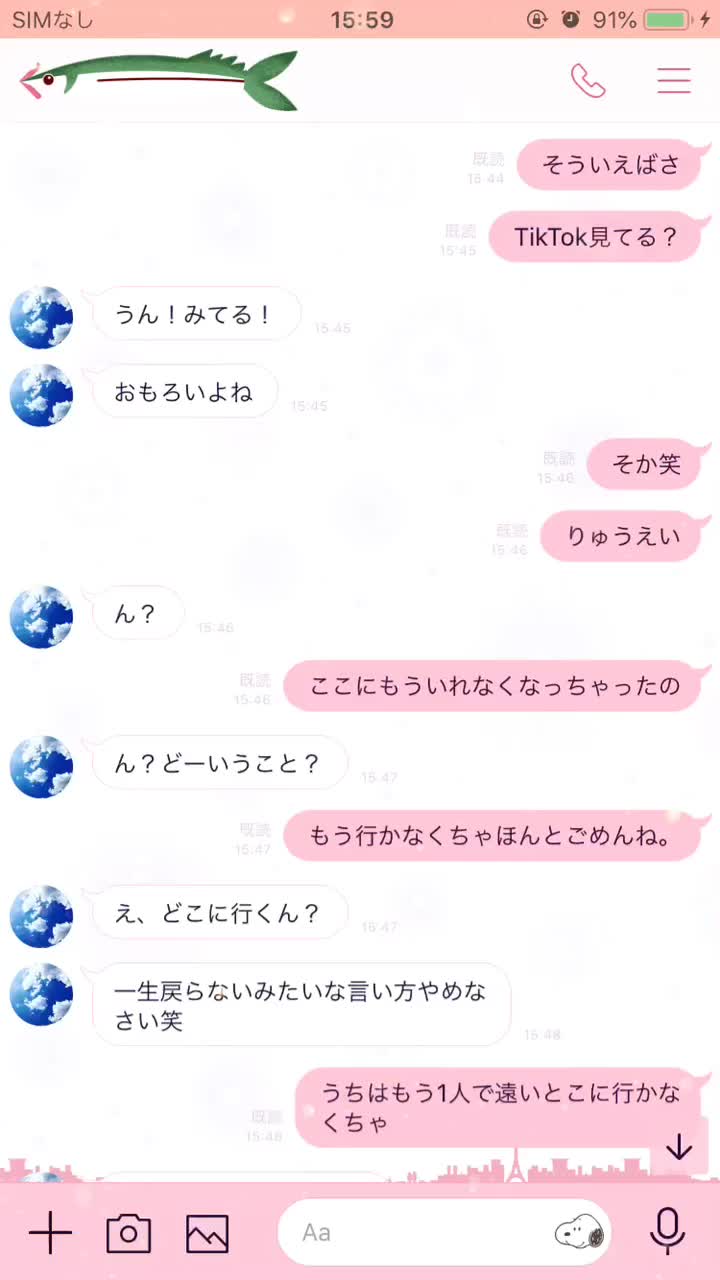
Task: Start a voice call
Action: [x=588, y=81]
